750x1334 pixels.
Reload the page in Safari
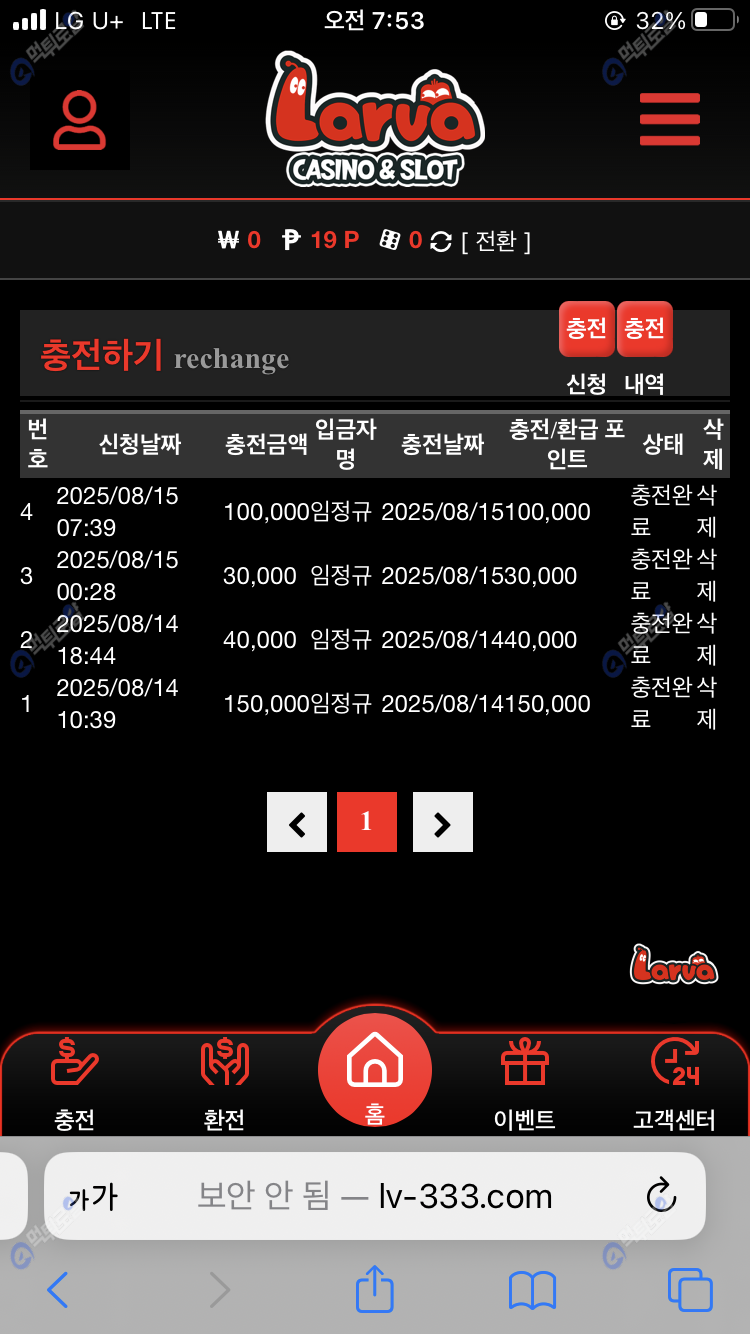tap(661, 1196)
